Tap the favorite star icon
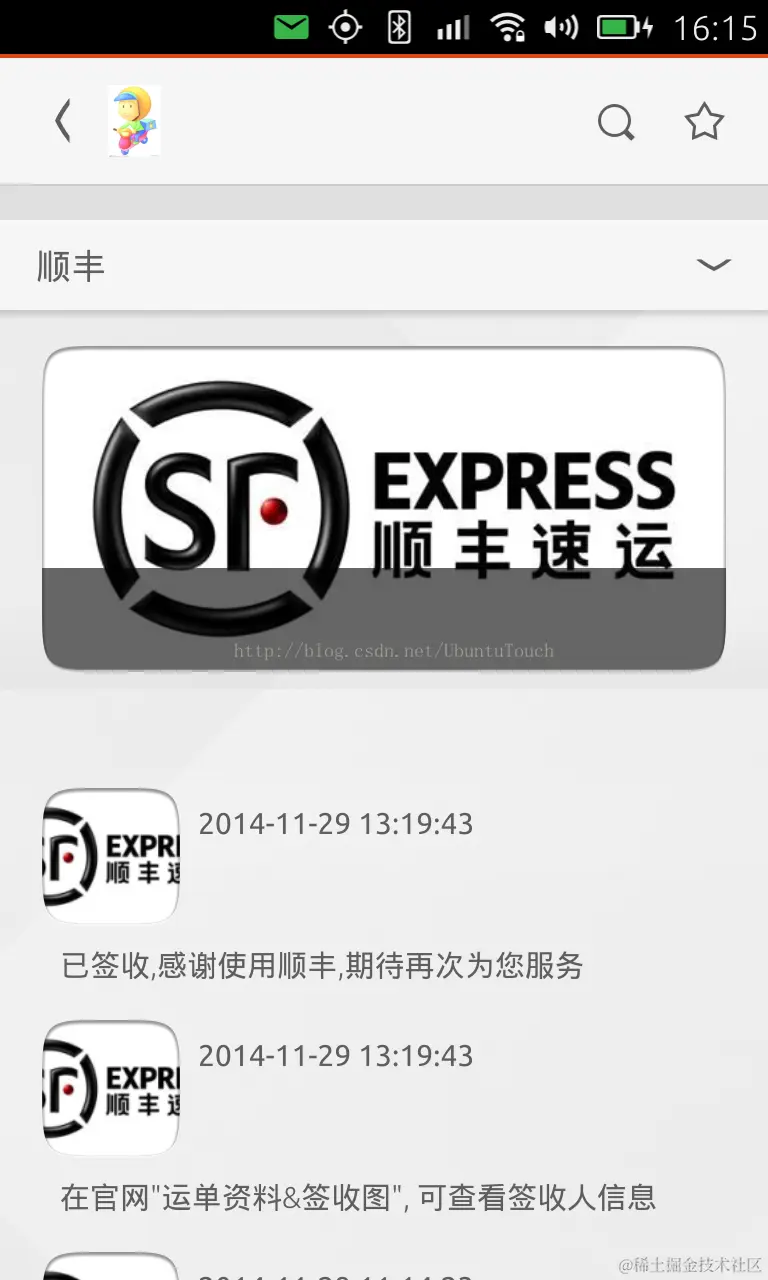The width and height of the screenshot is (768, 1280). click(704, 122)
